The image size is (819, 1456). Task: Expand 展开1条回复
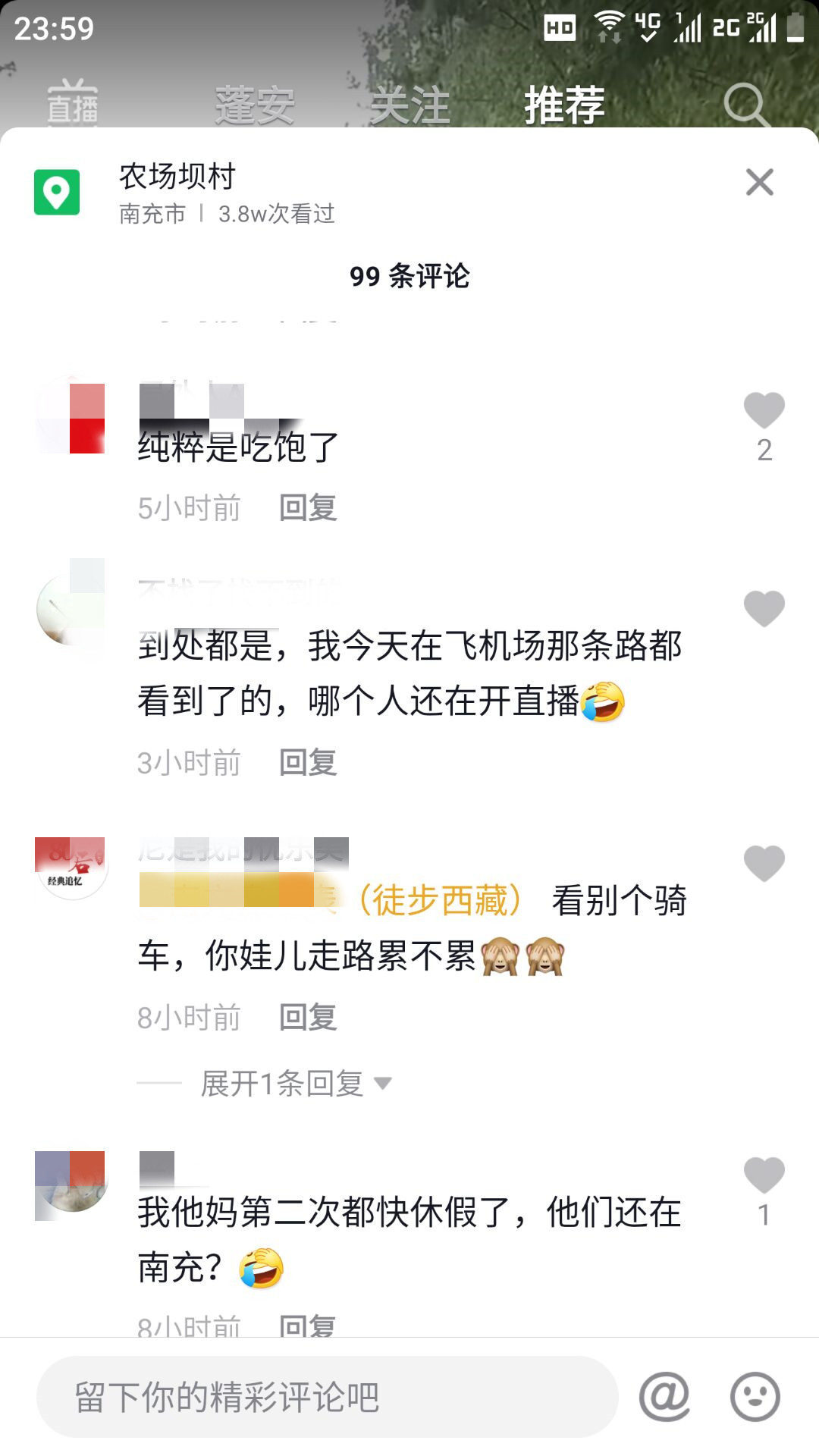[x=296, y=1084]
